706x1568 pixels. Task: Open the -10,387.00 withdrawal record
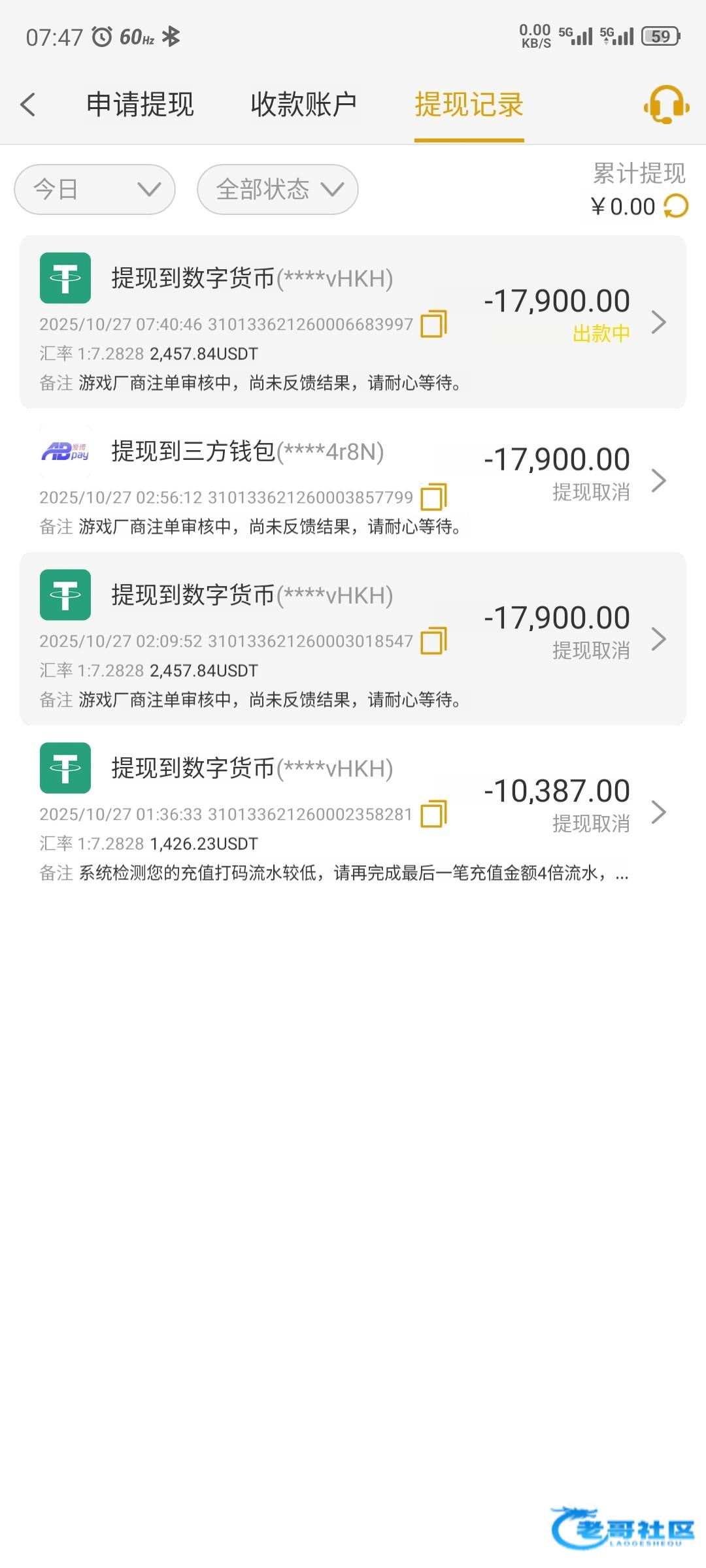(659, 812)
